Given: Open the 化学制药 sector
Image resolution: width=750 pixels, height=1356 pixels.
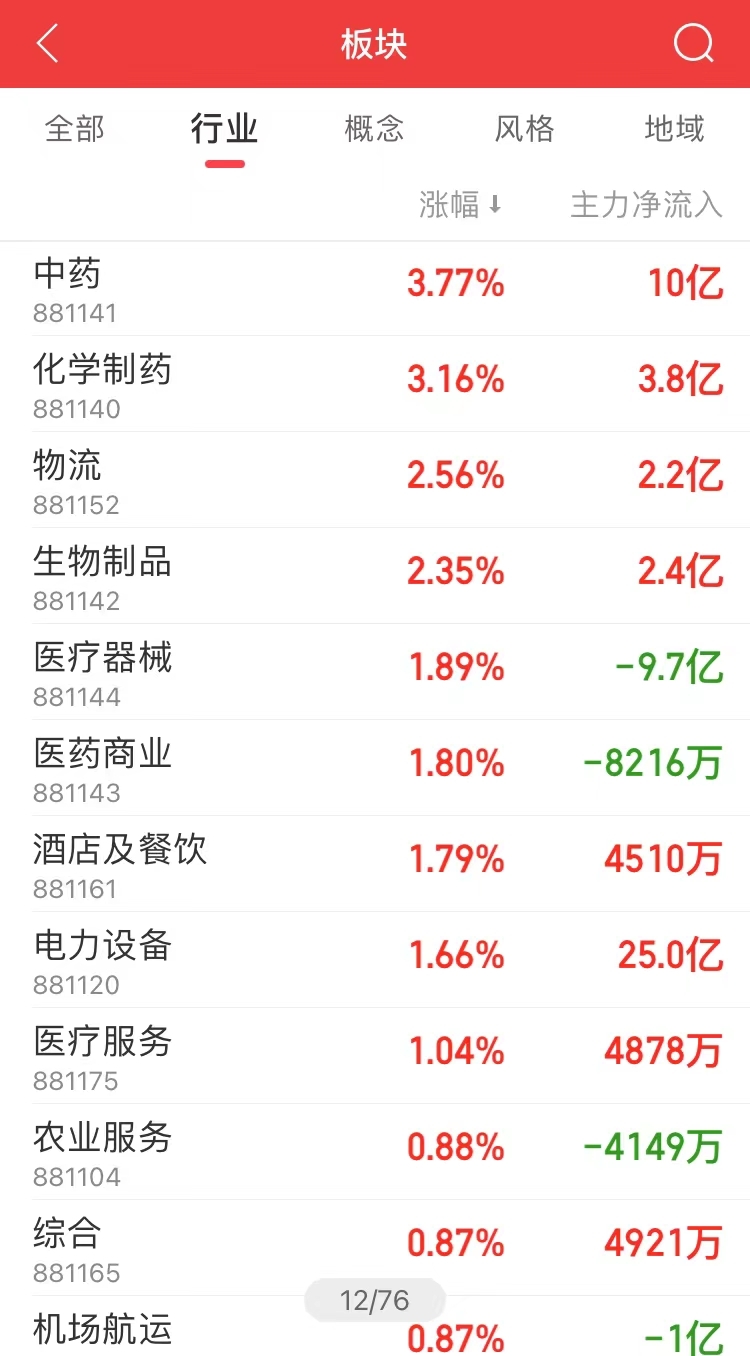Looking at the screenshot, I should tap(375, 384).
